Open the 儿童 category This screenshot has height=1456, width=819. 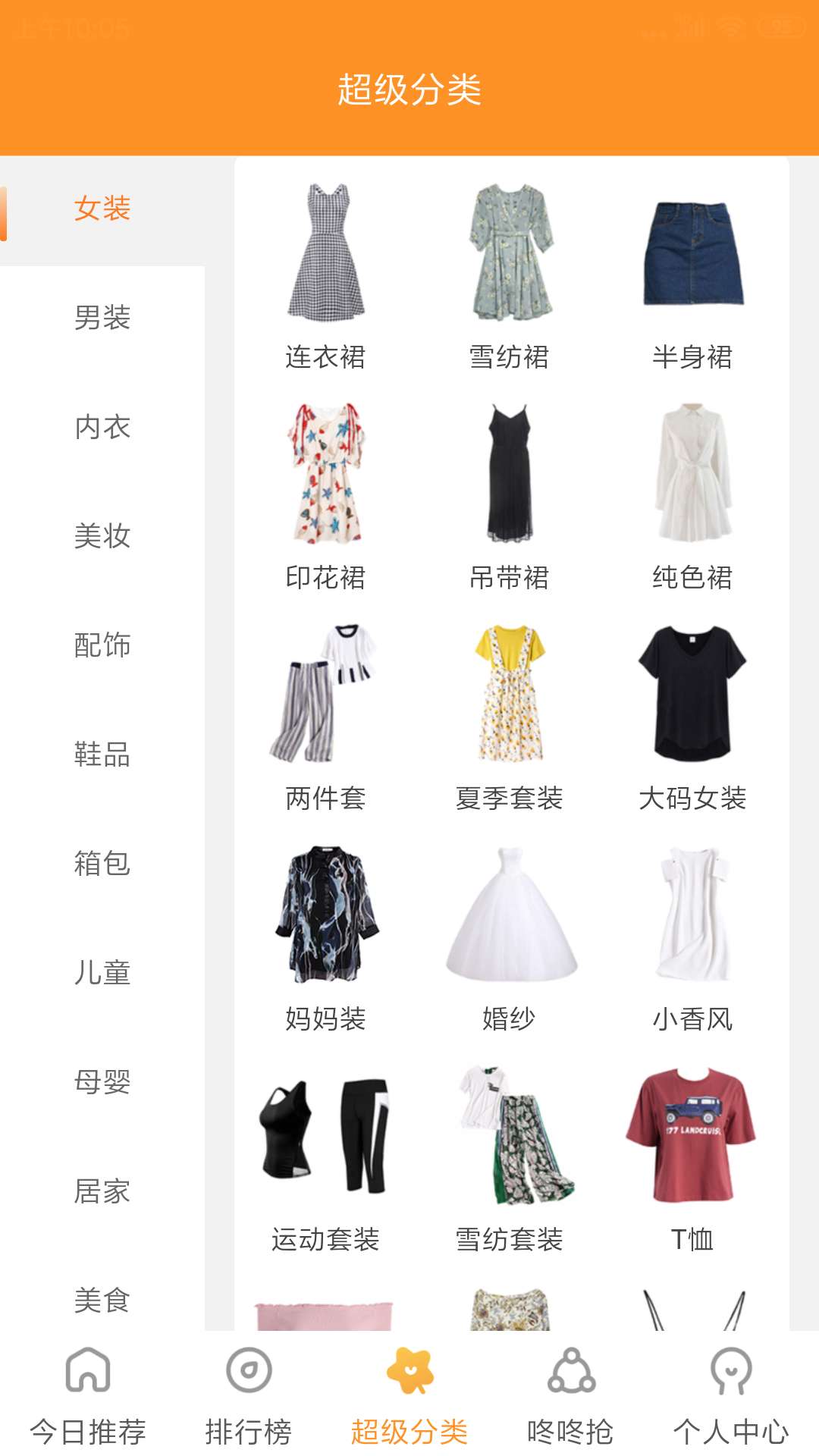point(102,973)
